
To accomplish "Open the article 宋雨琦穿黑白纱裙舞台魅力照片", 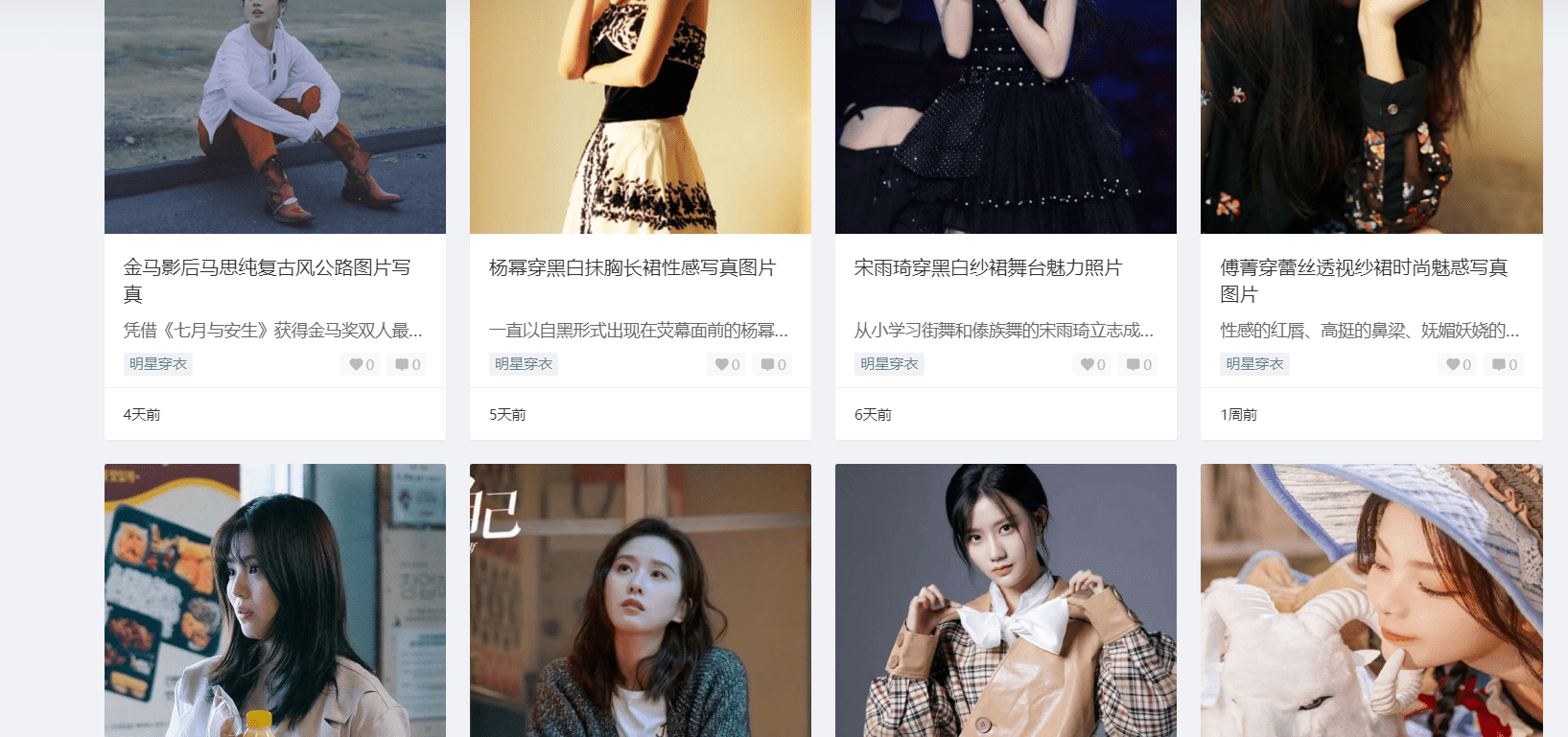I will [988, 267].
